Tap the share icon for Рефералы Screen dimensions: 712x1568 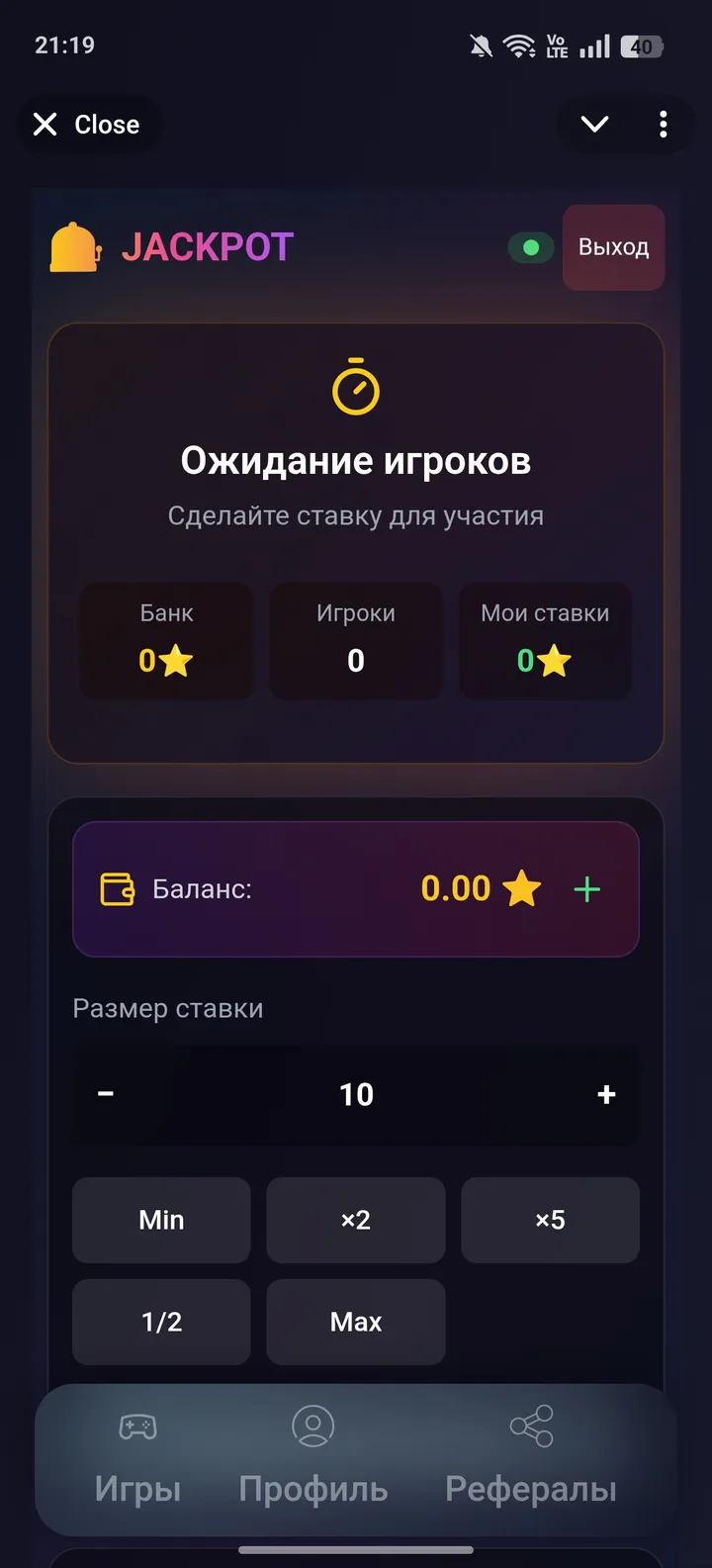pos(530,1427)
